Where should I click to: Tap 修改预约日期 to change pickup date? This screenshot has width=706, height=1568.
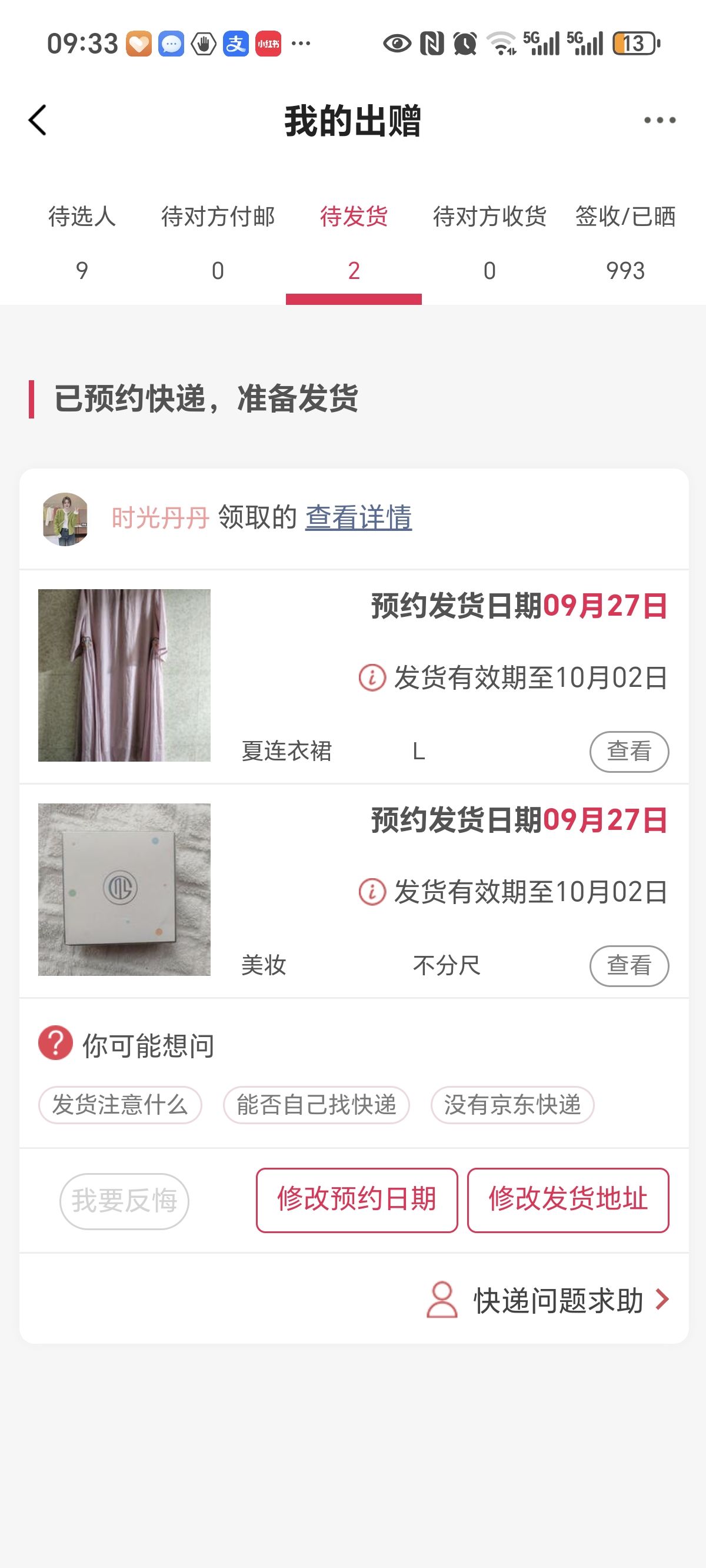coord(357,1200)
